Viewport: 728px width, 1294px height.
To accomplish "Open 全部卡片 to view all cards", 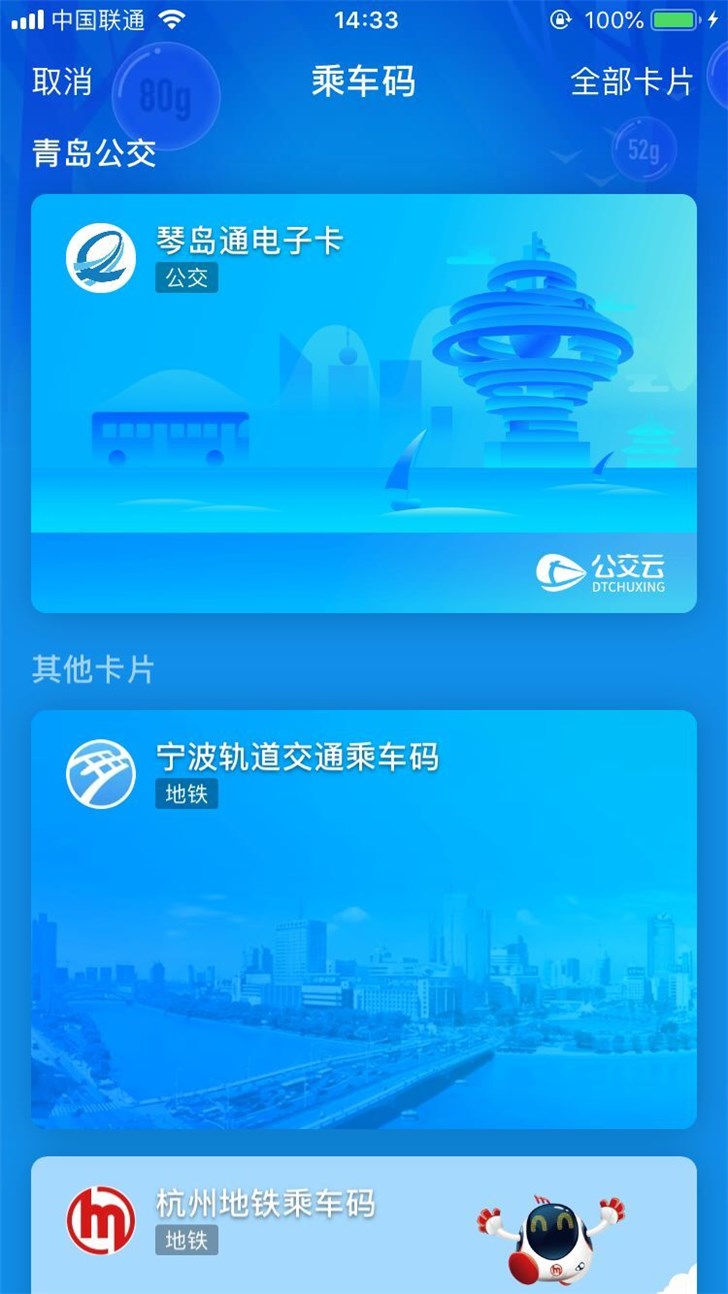I will pyautogui.click(x=631, y=82).
